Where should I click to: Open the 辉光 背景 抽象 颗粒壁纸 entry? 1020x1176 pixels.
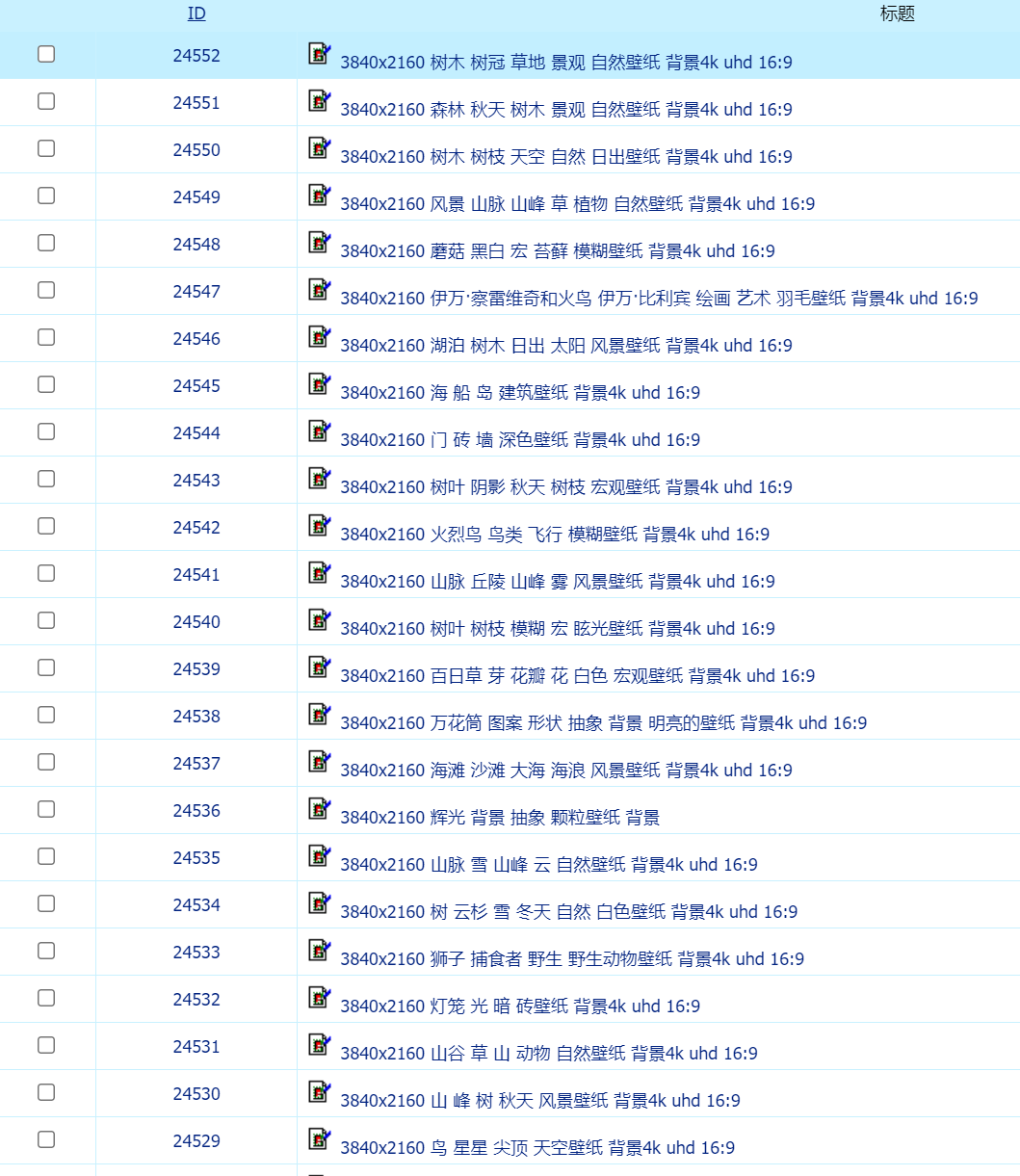(x=499, y=818)
